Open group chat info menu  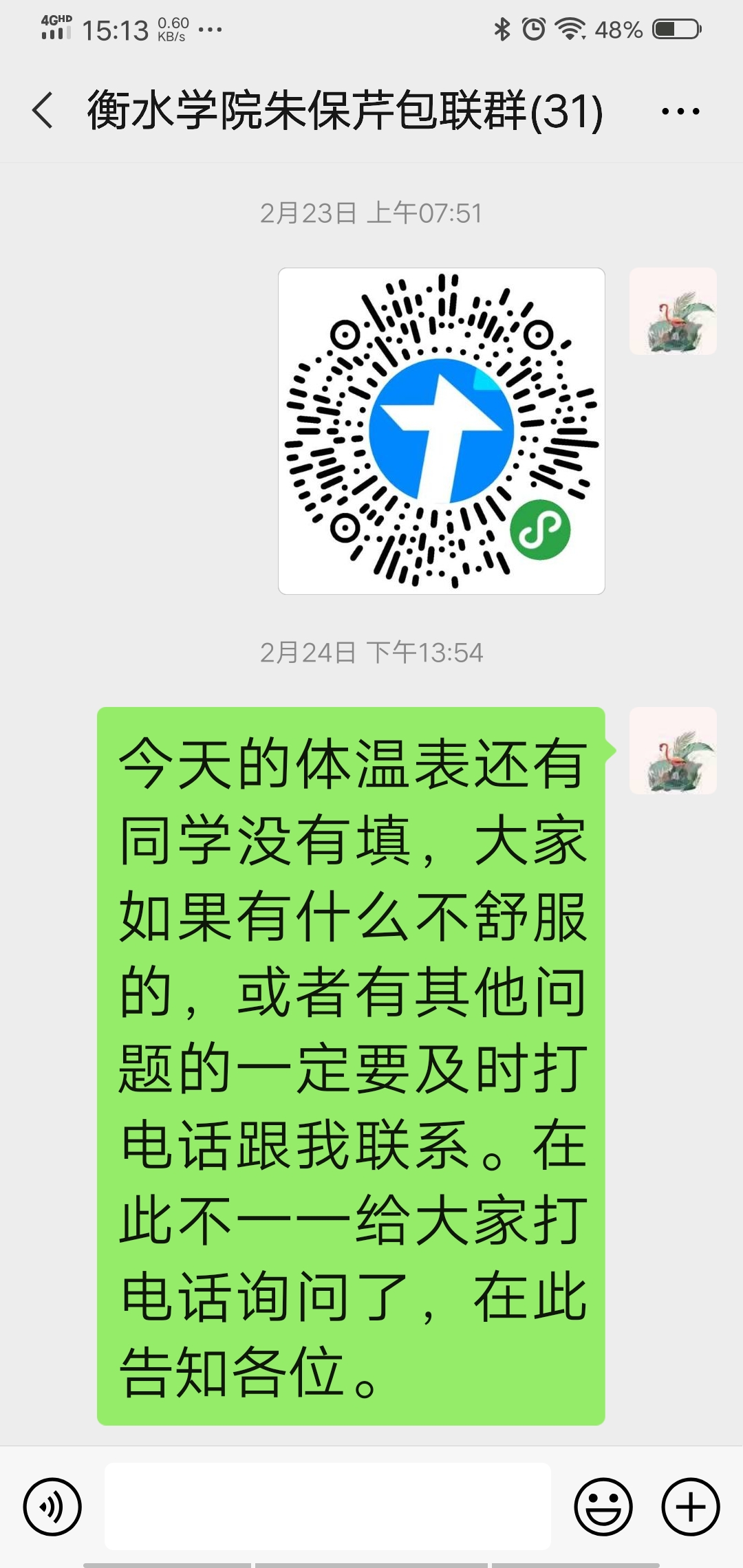(x=680, y=111)
